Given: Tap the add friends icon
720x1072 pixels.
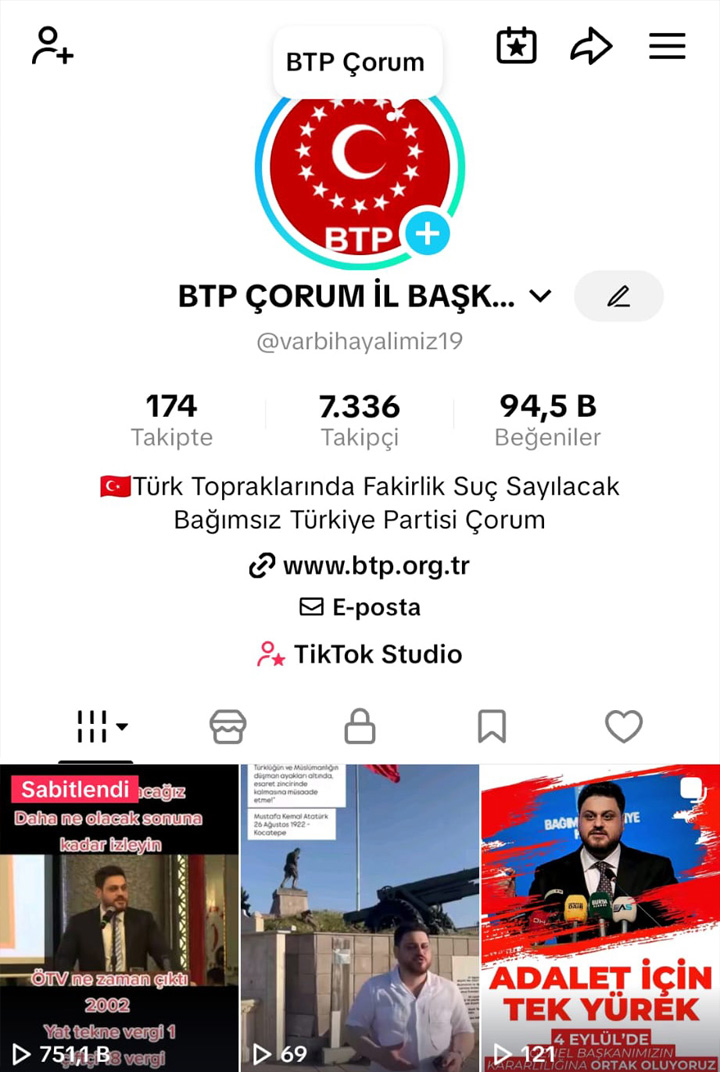Looking at the screenshot, I should 52,46.
